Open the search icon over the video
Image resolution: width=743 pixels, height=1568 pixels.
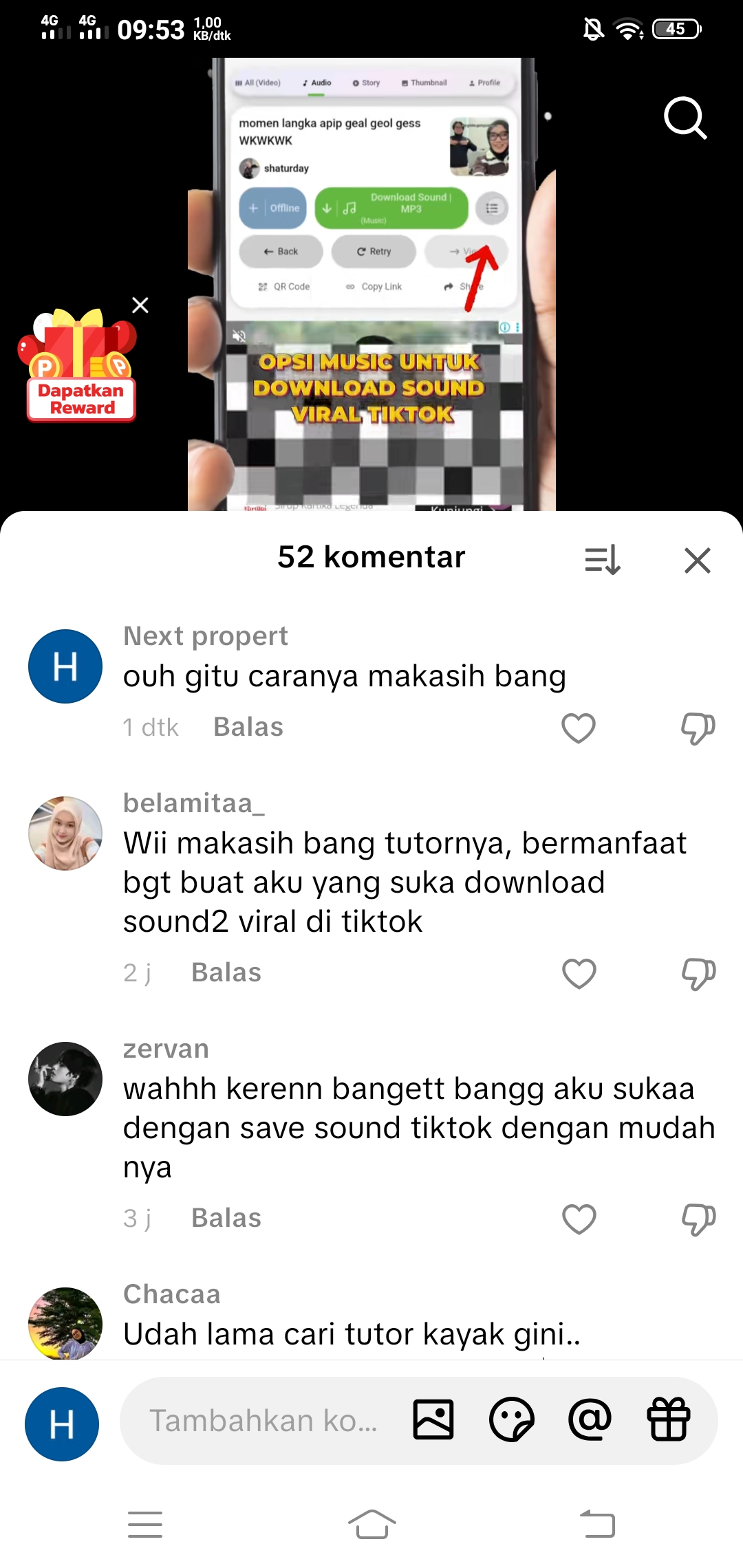685,118
